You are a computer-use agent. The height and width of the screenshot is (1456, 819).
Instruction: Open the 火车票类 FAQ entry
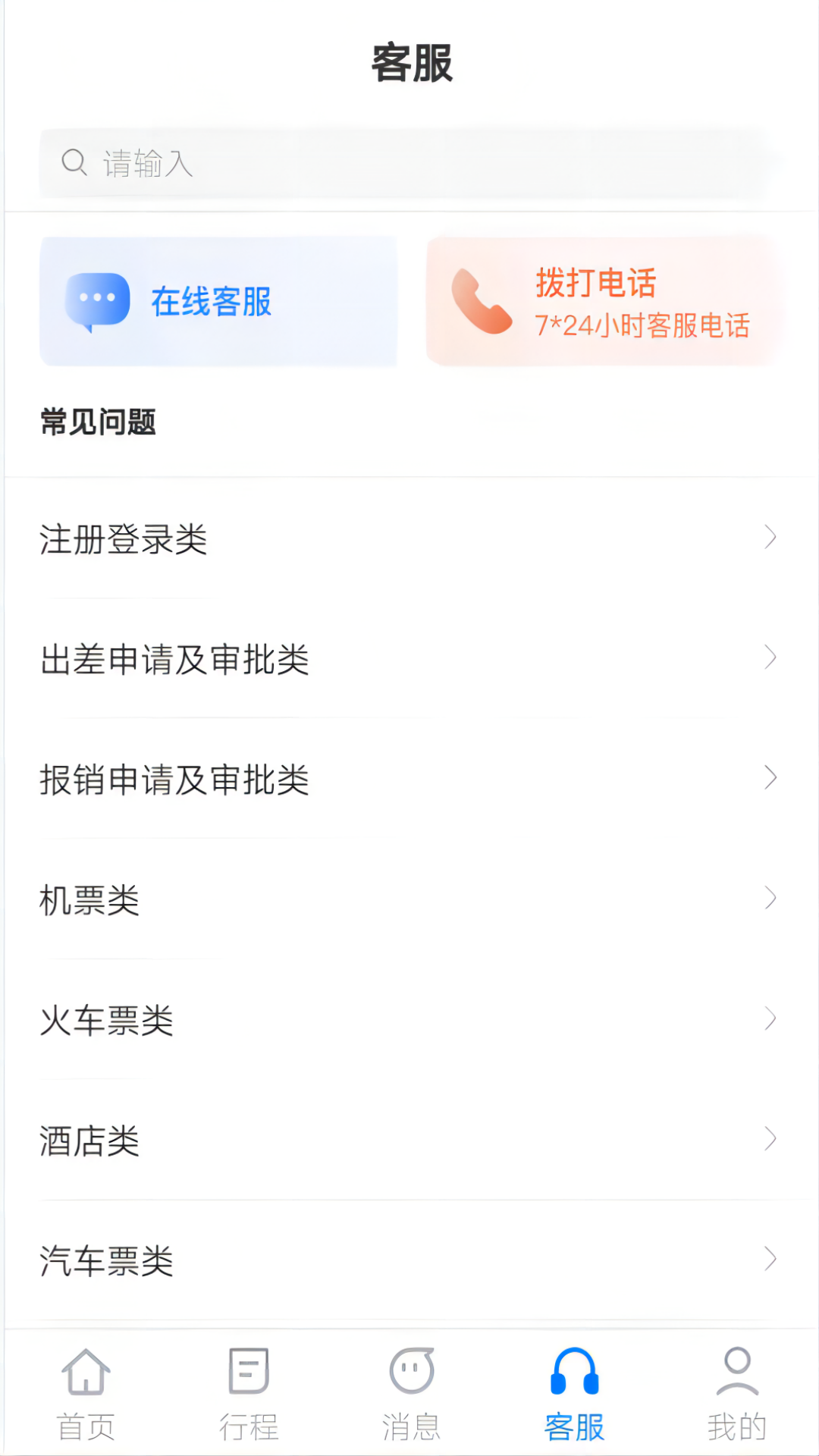tap(409, 1020)
